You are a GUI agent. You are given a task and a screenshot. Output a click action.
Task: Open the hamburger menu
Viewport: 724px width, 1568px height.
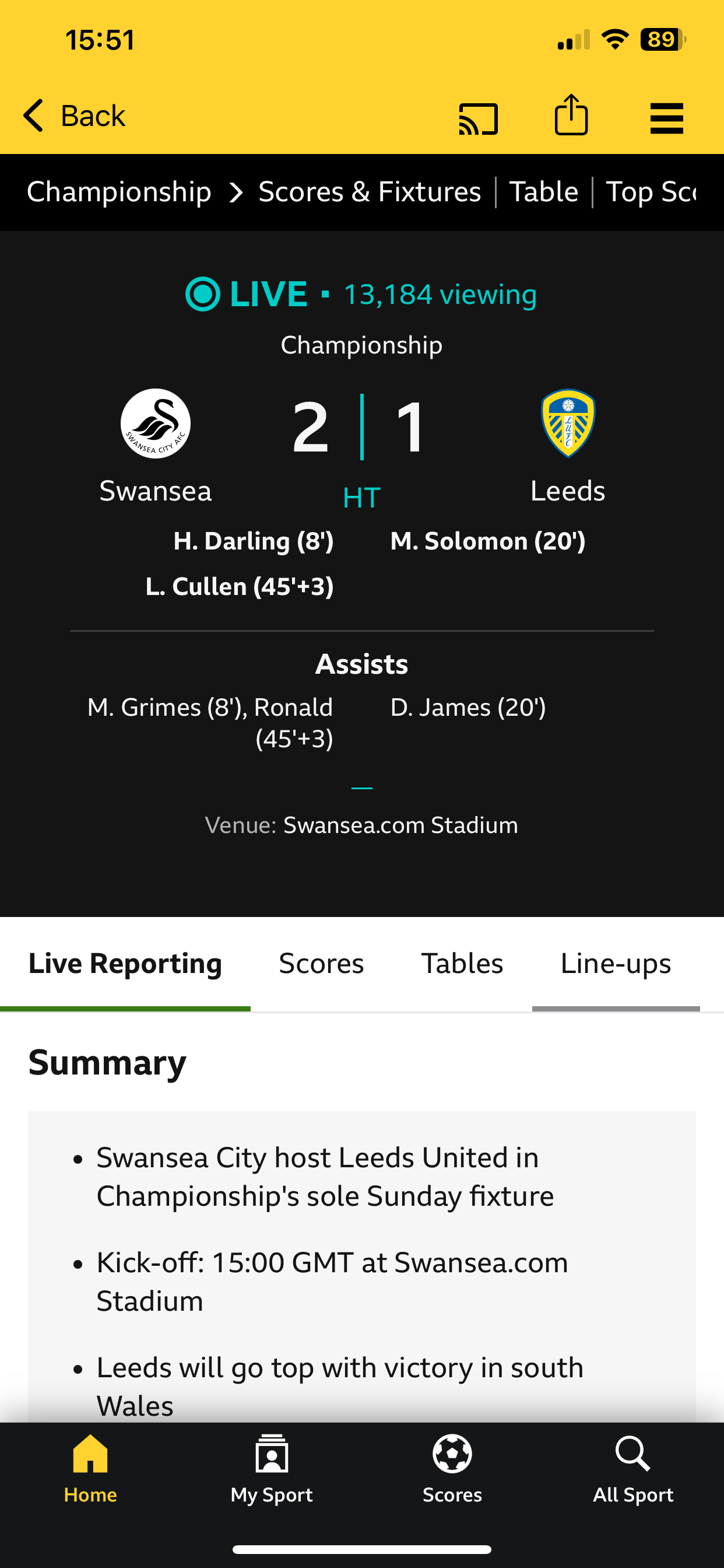[666, 117]
